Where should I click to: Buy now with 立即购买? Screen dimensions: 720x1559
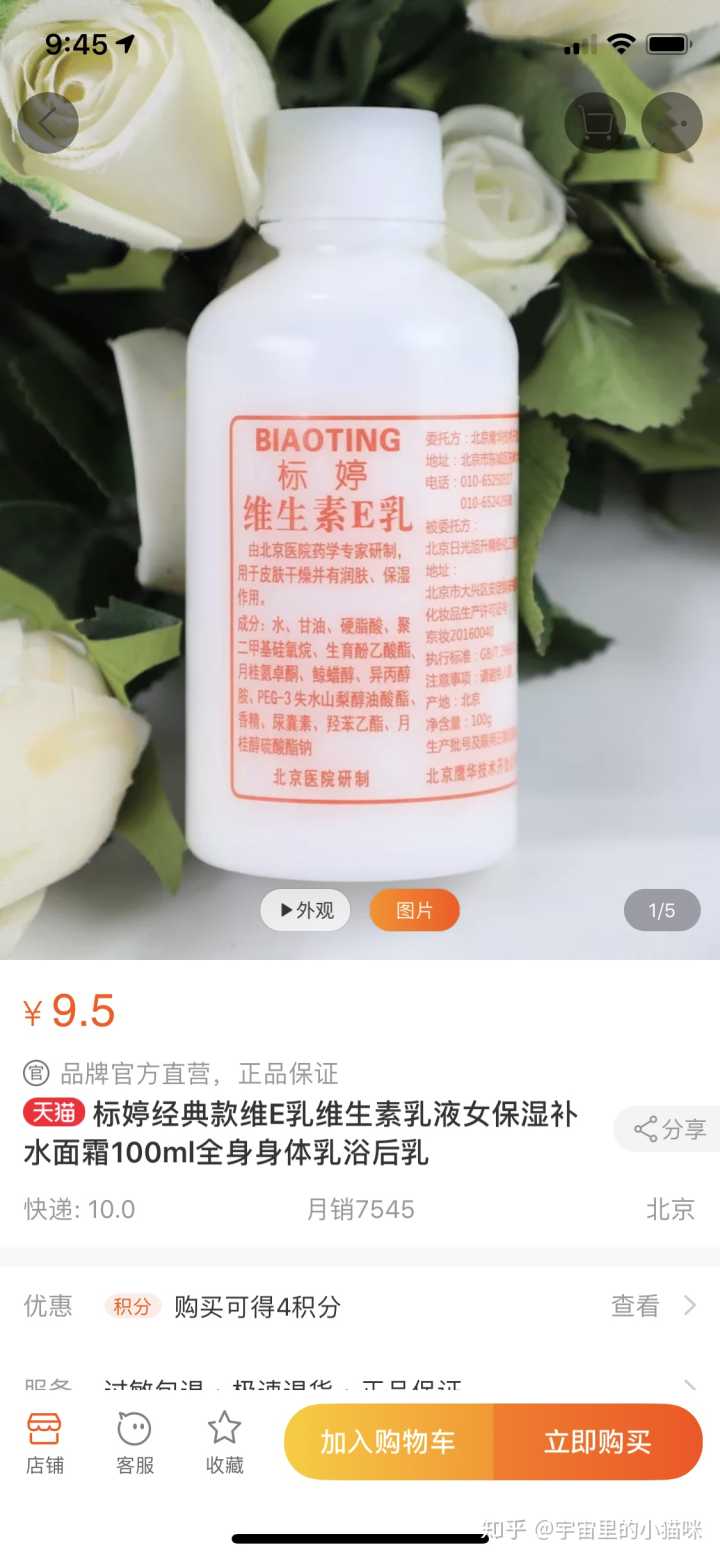(x=598, y=1441)
